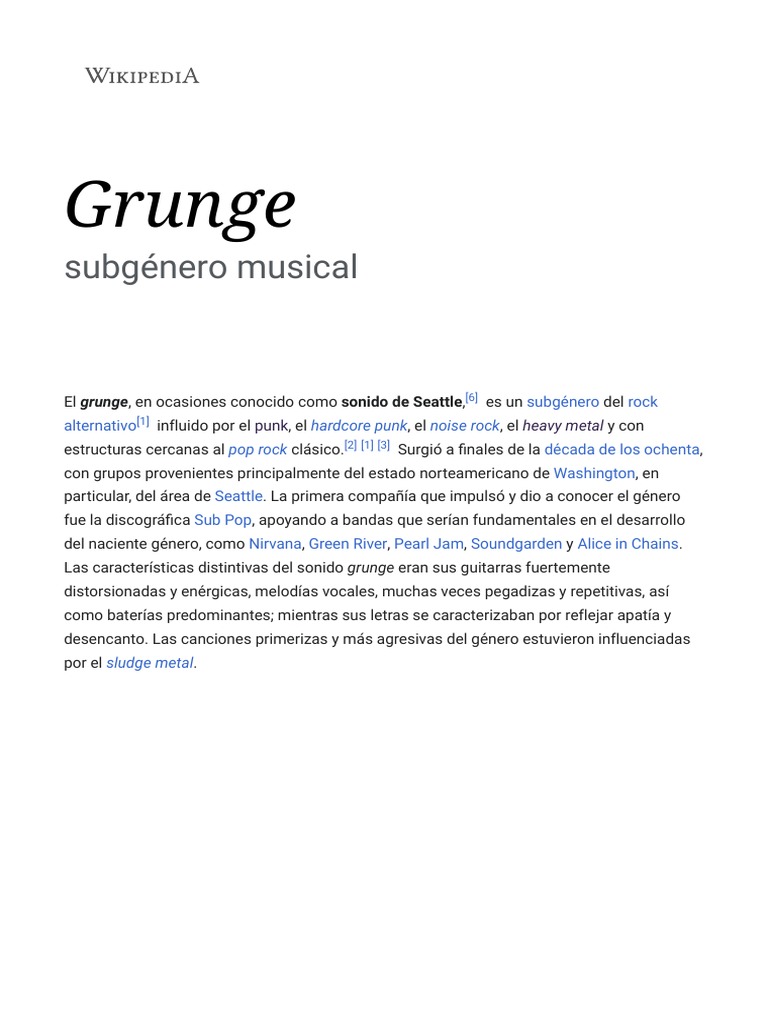View citation reference [3]
768x1024 pixels.
pyautogui.click(x=383, y=445)
